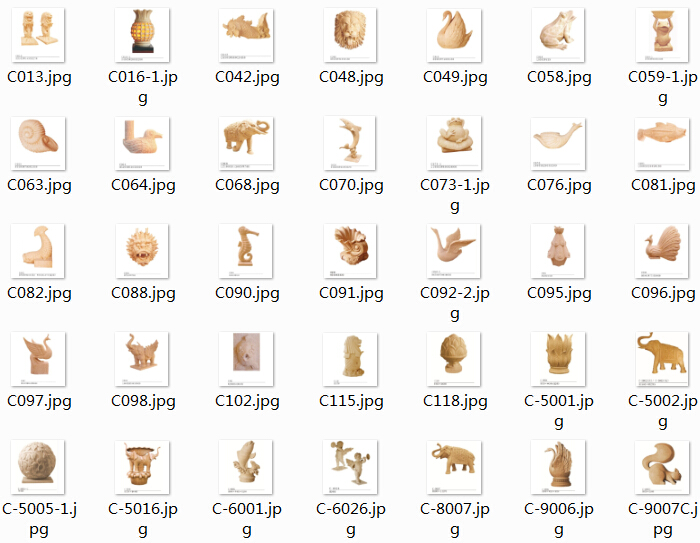Open image C118.jpg
This screenshot has height=543, width=700.
pyautogui.click(x=454, y=360)
